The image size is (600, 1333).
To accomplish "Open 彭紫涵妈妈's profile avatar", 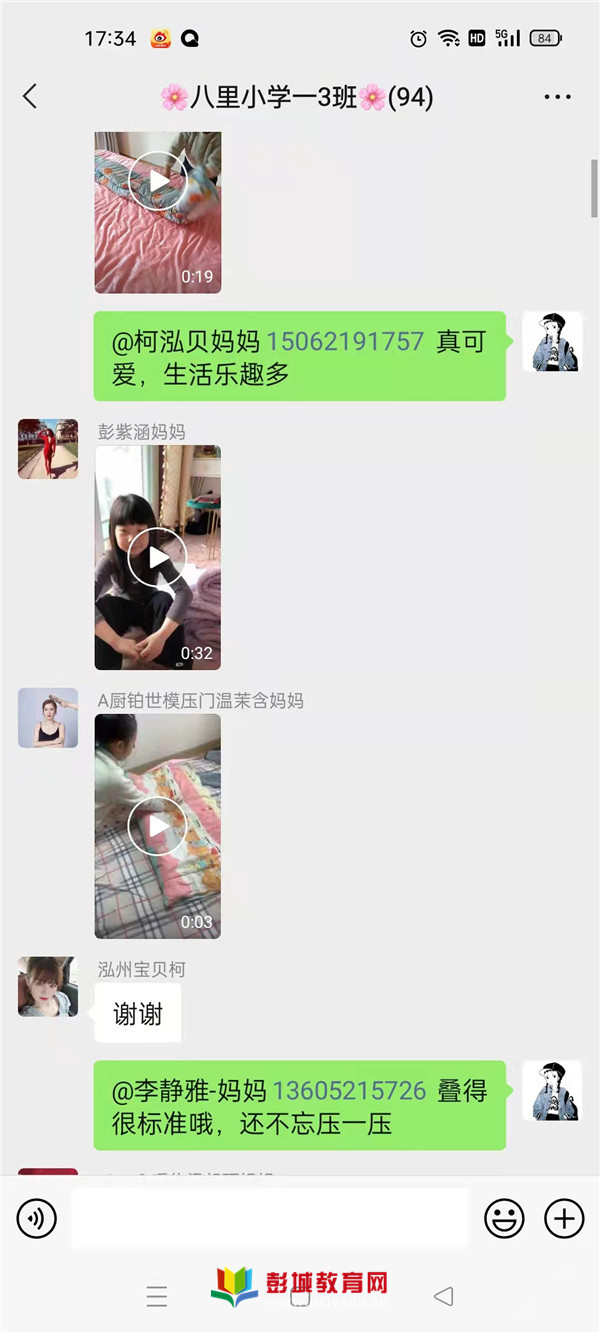I will [48, 449].
